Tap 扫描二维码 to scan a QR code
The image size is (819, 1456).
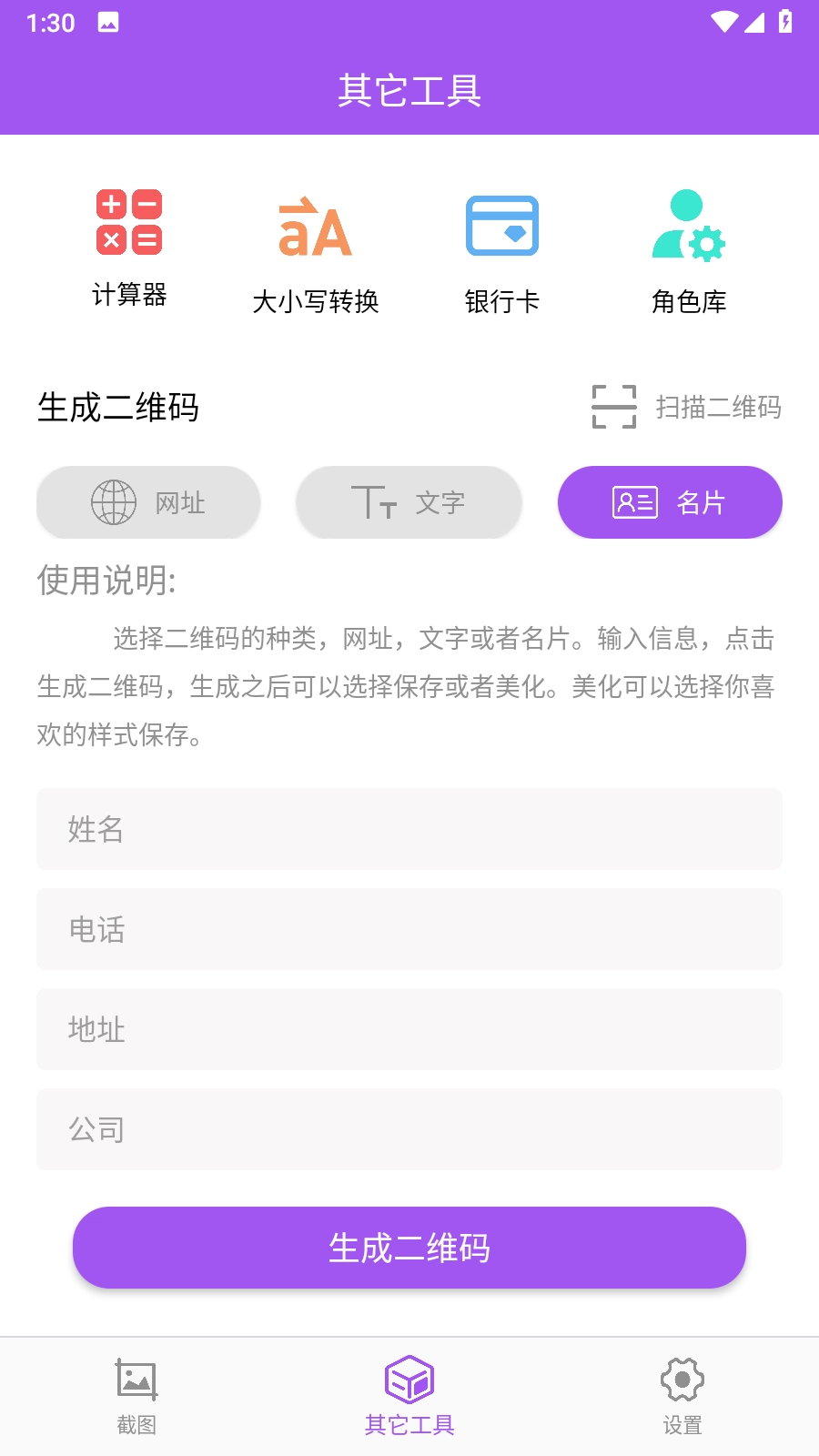[688, 407]
